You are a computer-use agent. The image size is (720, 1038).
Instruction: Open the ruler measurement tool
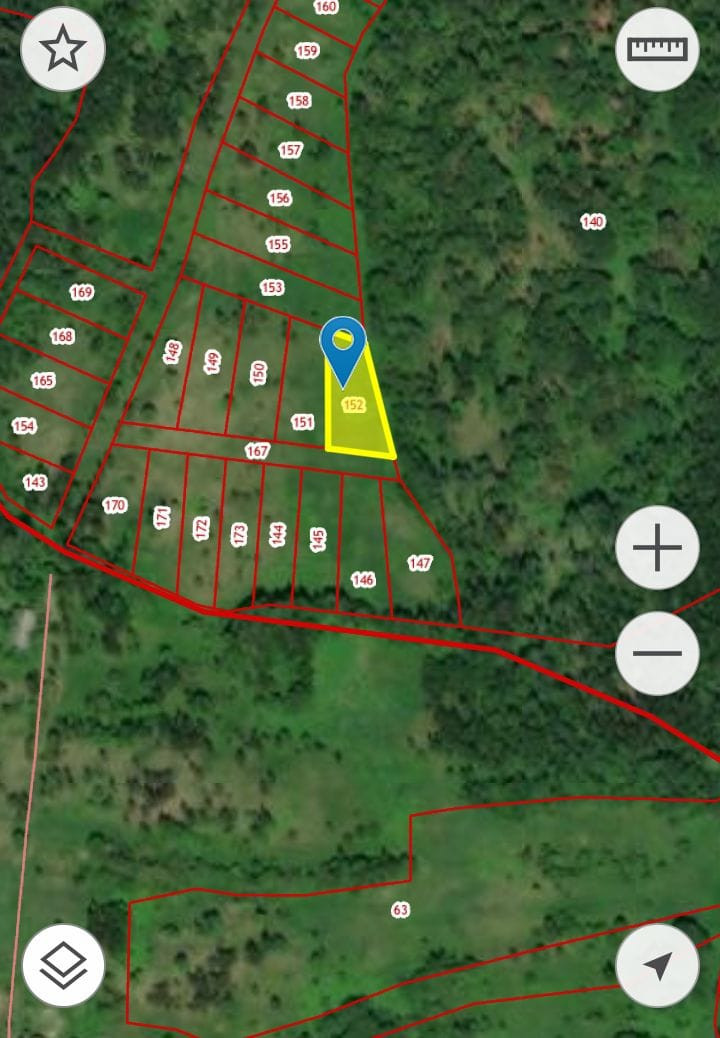657,49
